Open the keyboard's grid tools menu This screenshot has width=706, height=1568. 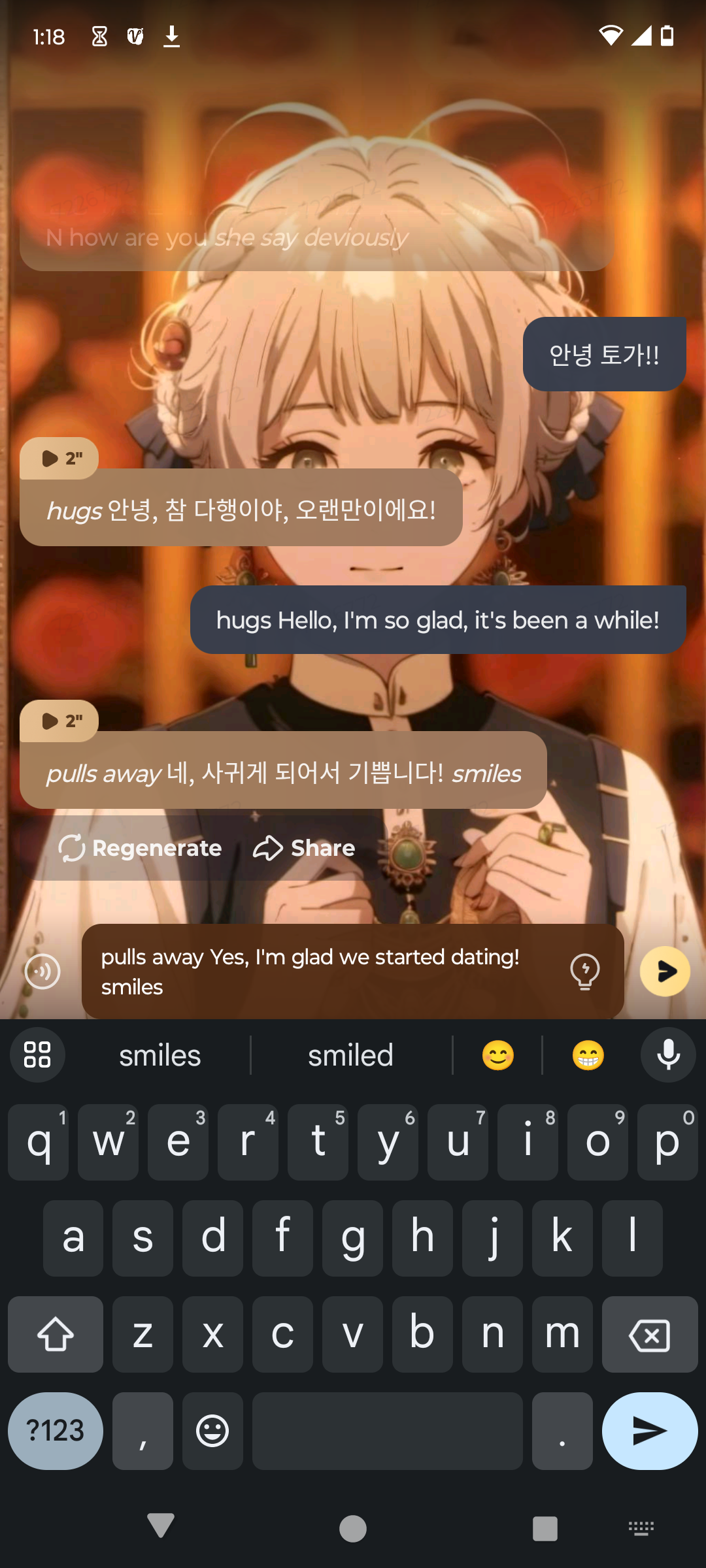(x=37, y=1055)
